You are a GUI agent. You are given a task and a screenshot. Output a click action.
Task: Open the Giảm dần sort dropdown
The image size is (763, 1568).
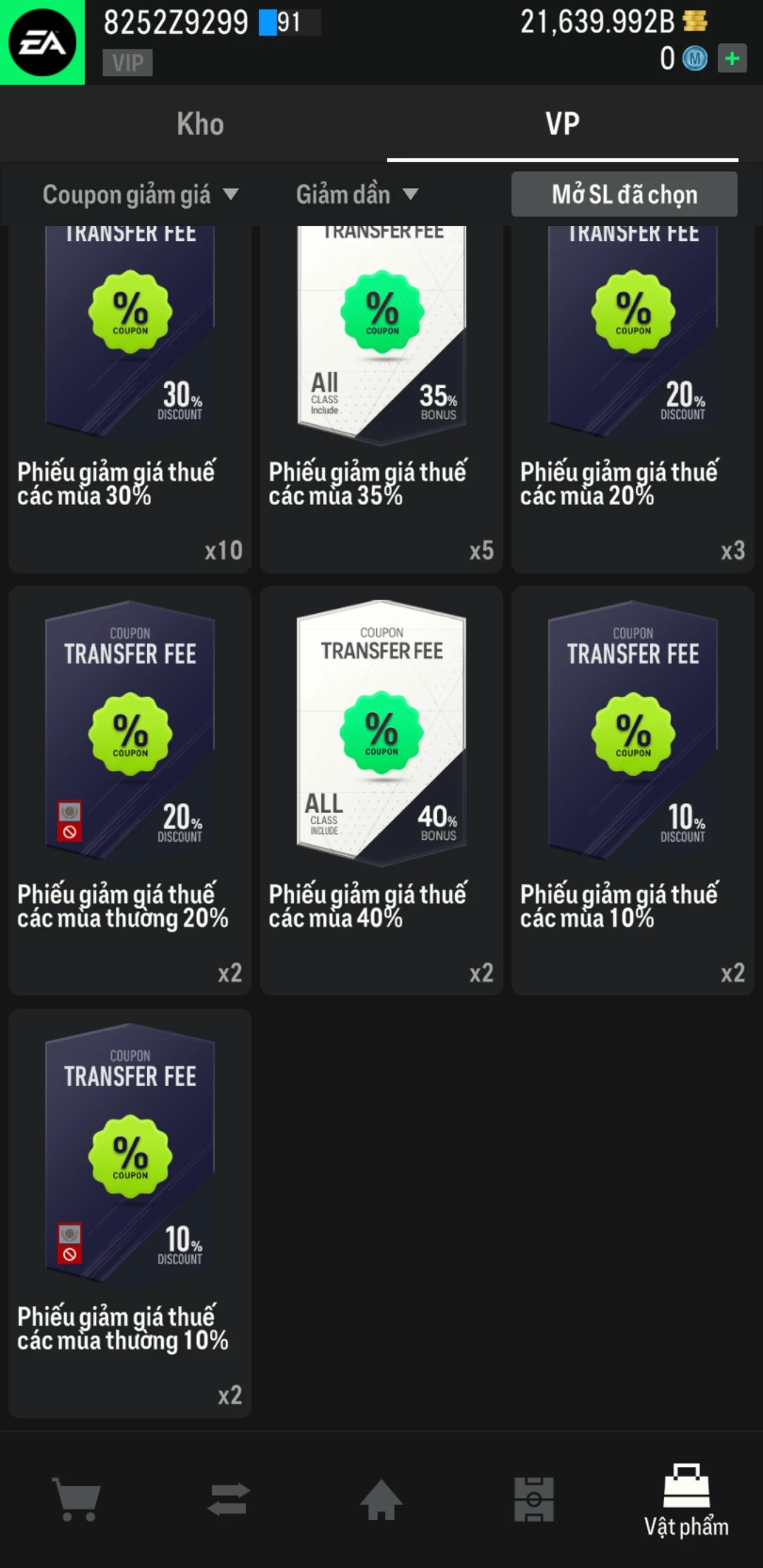click(357, 194)
